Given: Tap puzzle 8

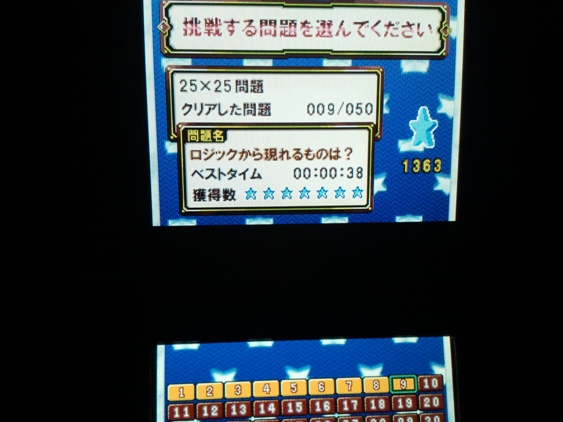Looking at the screenshot, I should point(376,385).
